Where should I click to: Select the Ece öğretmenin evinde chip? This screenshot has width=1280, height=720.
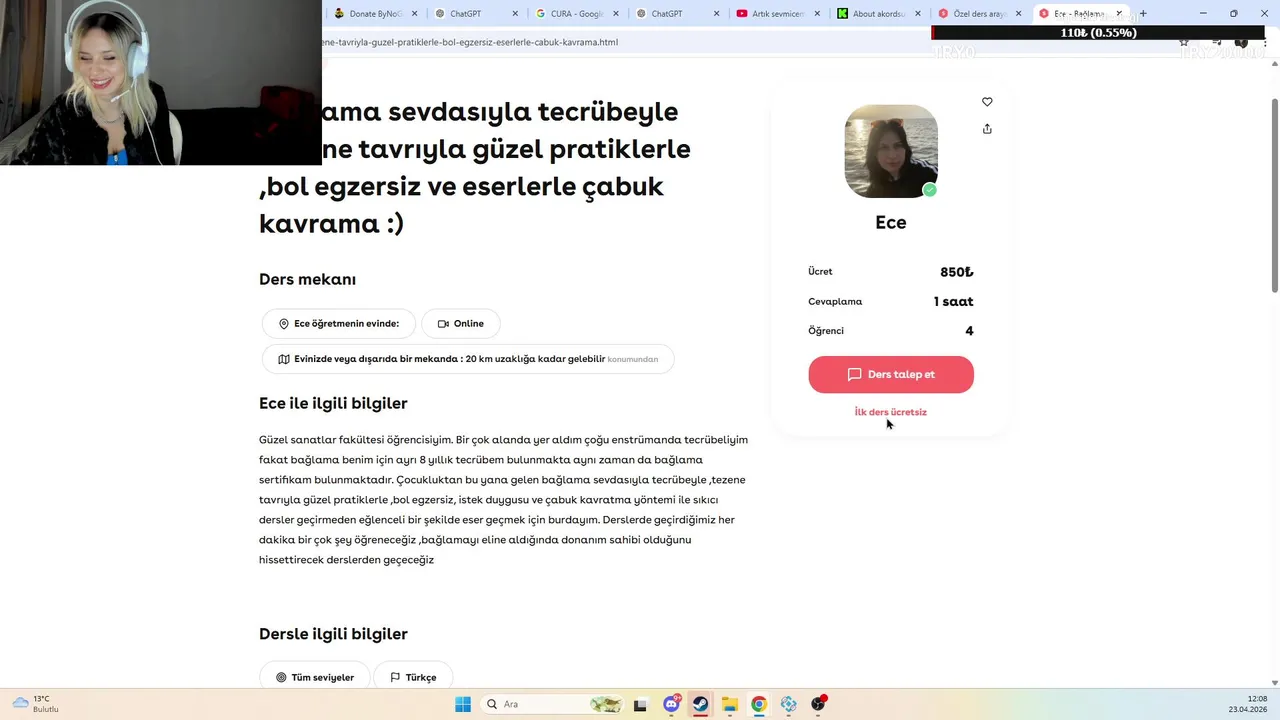pos(338,324)
